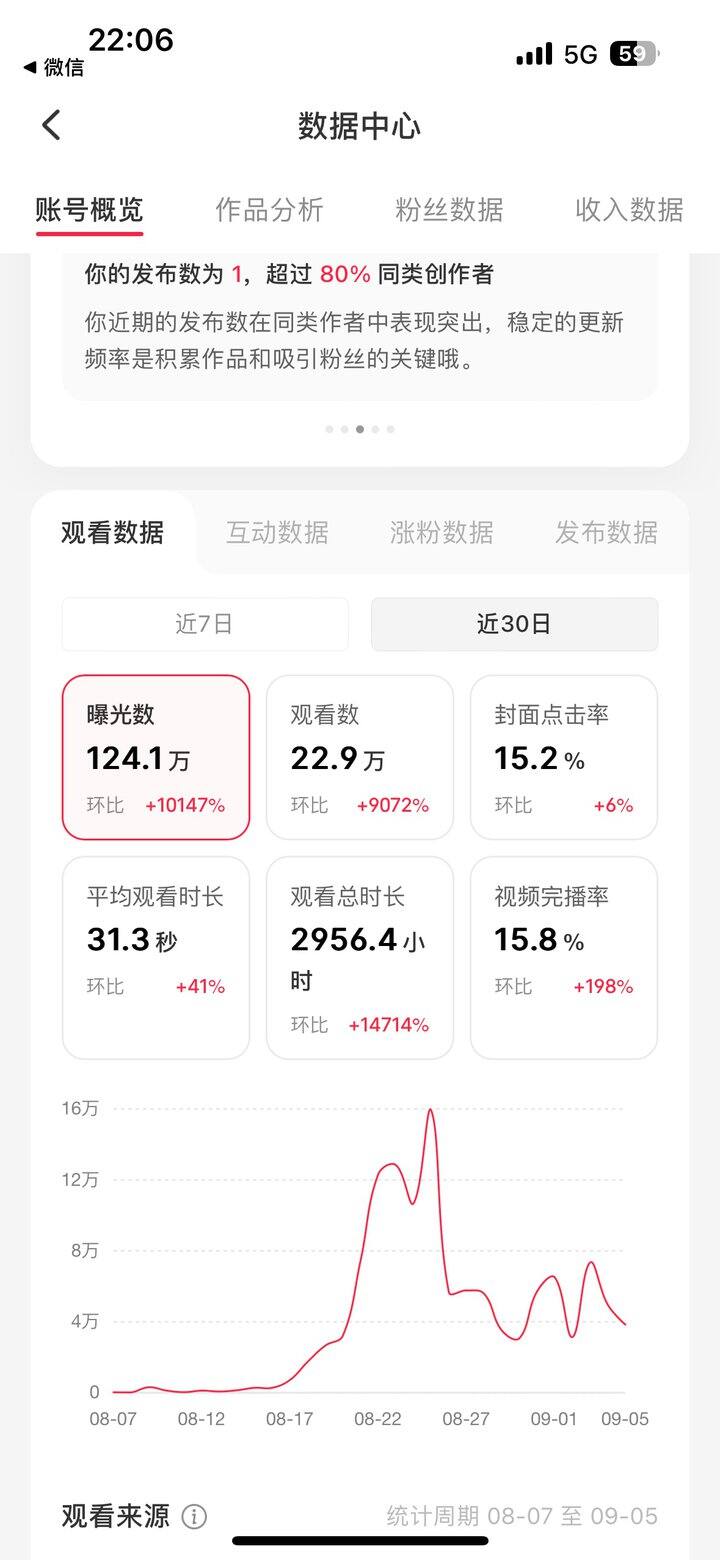720x1560 pixels.
Task: Select the 账号概览 tab
Action: click(x=90, y=209)
